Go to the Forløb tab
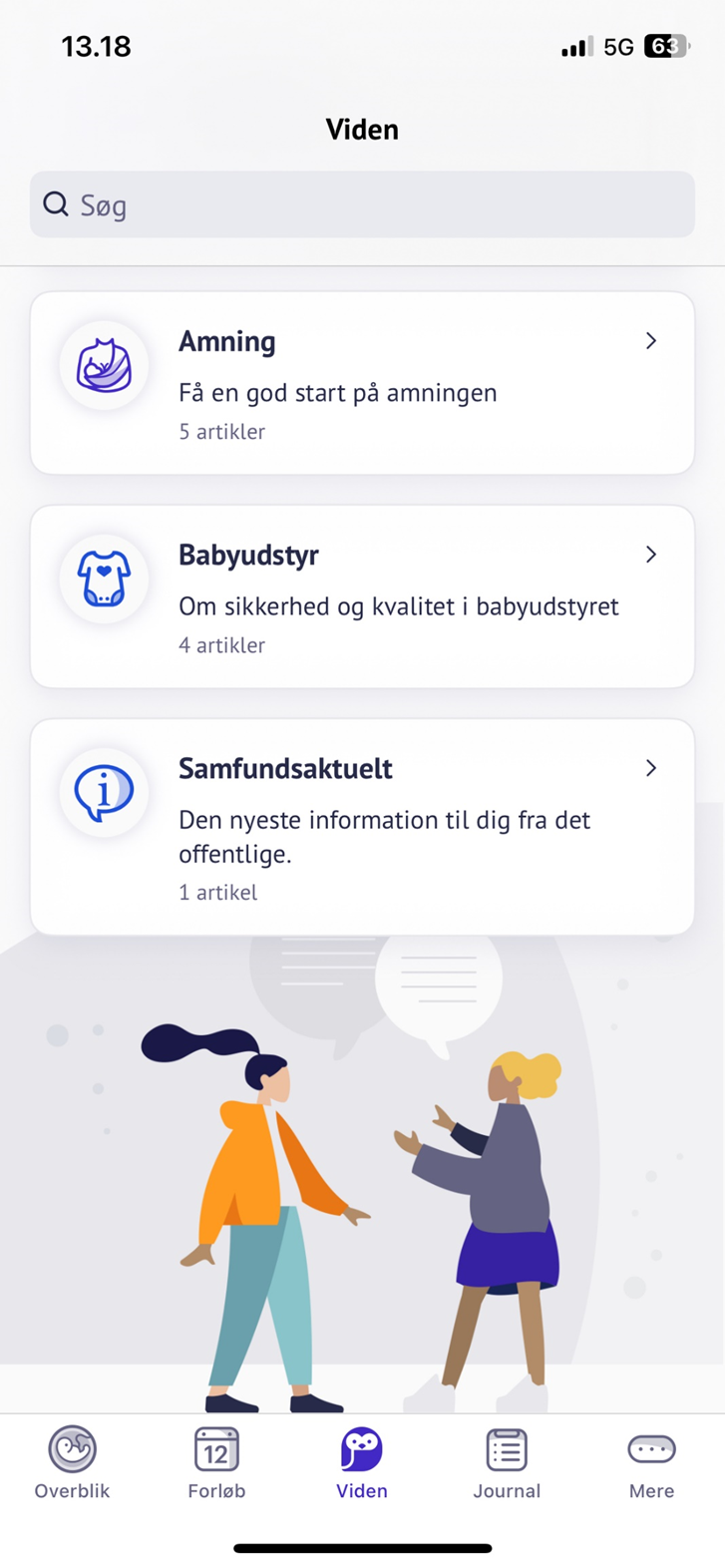The height and width of the screenshot is (1568, 725). click(216, 1462)
